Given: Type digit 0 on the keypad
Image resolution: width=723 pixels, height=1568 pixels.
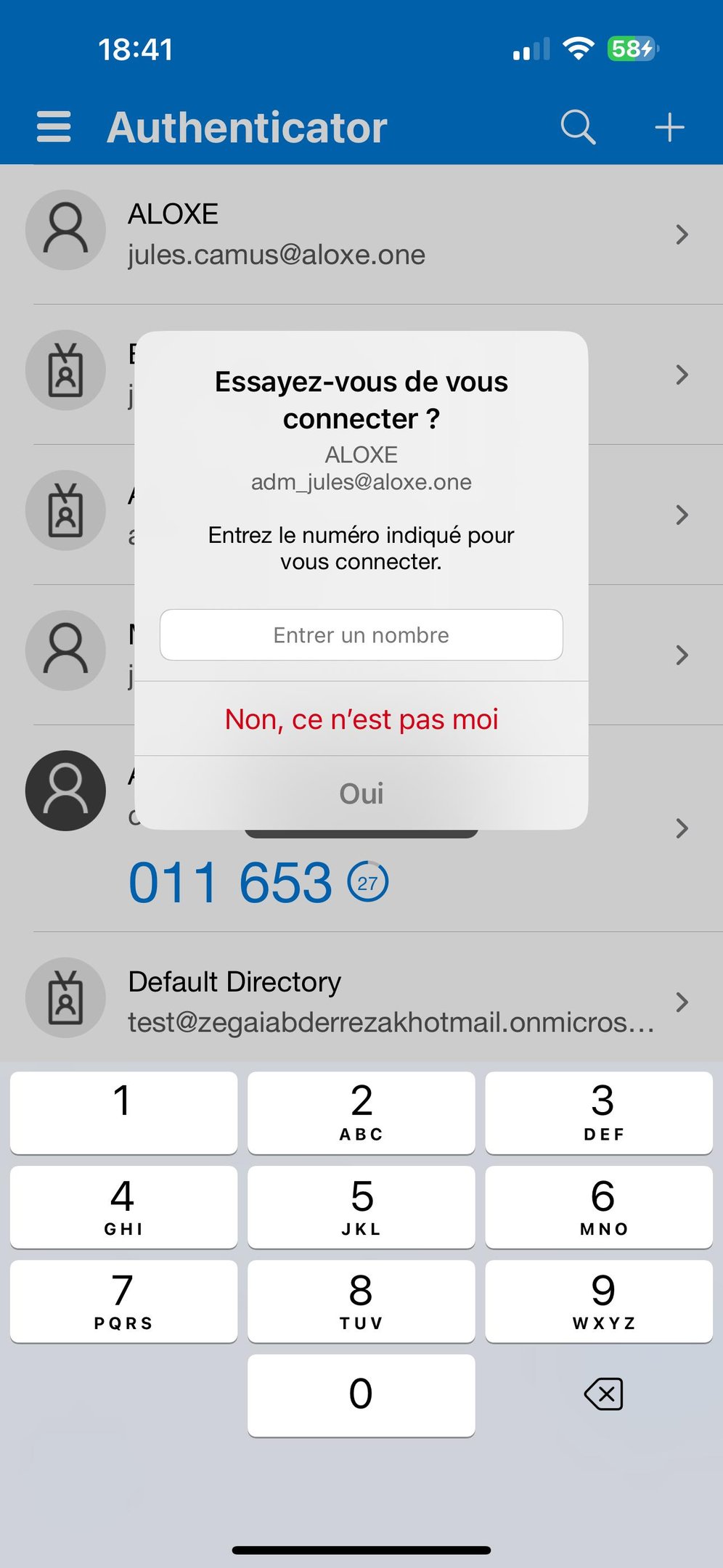Looking at the screenshot, I should click(x=361, y=1395).
